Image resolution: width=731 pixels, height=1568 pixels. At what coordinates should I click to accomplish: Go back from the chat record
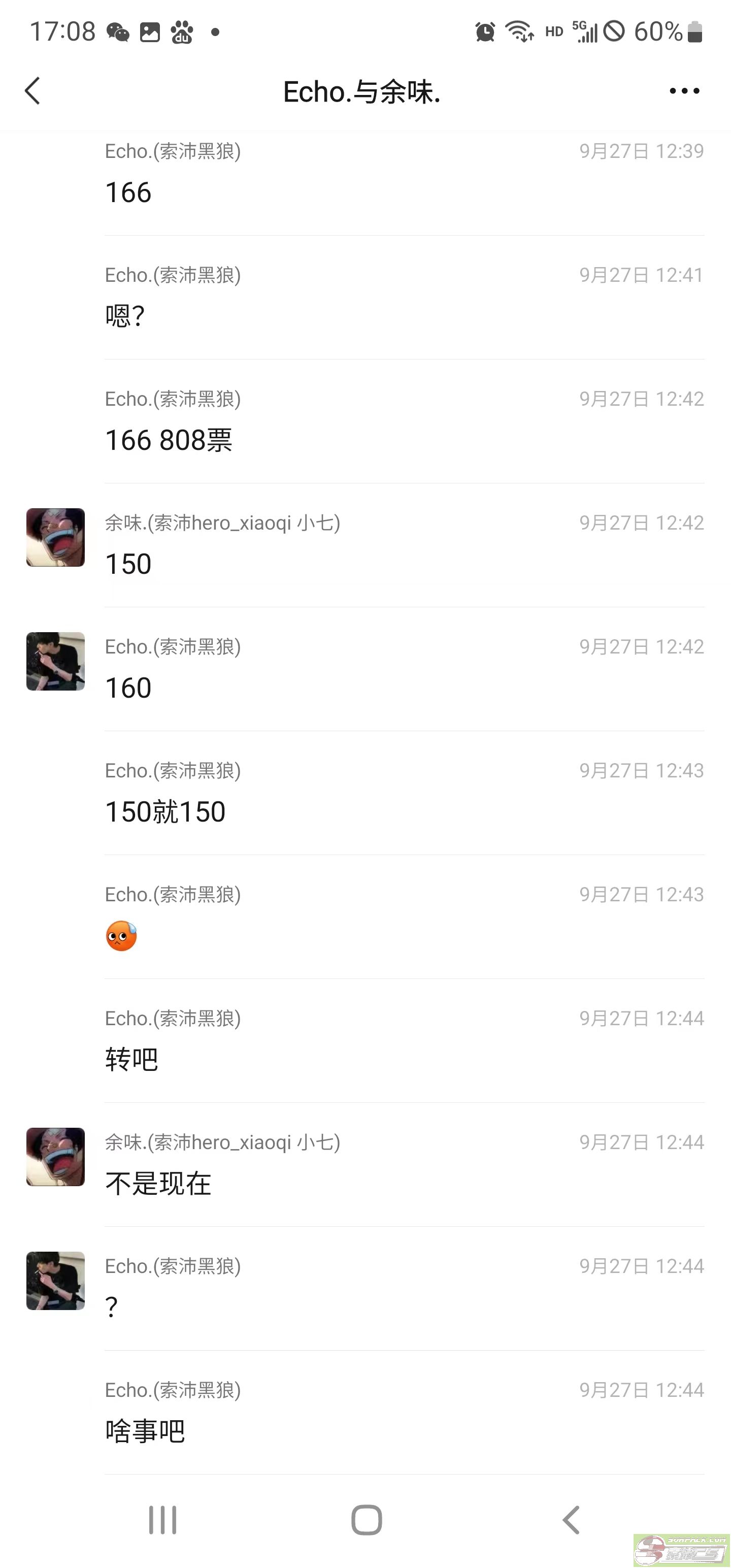click(x=33, y=91)
